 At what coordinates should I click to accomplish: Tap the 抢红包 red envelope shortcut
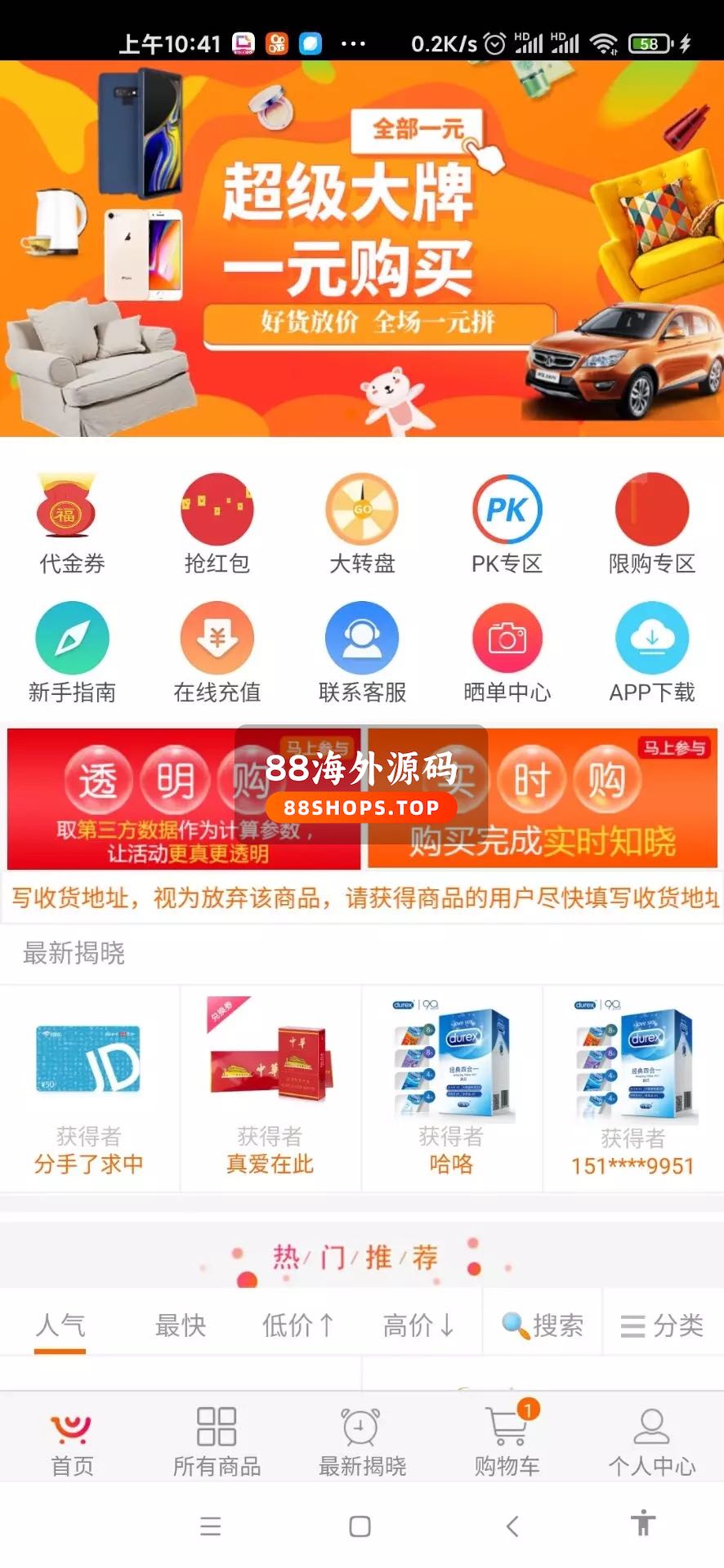coord(217,524)
